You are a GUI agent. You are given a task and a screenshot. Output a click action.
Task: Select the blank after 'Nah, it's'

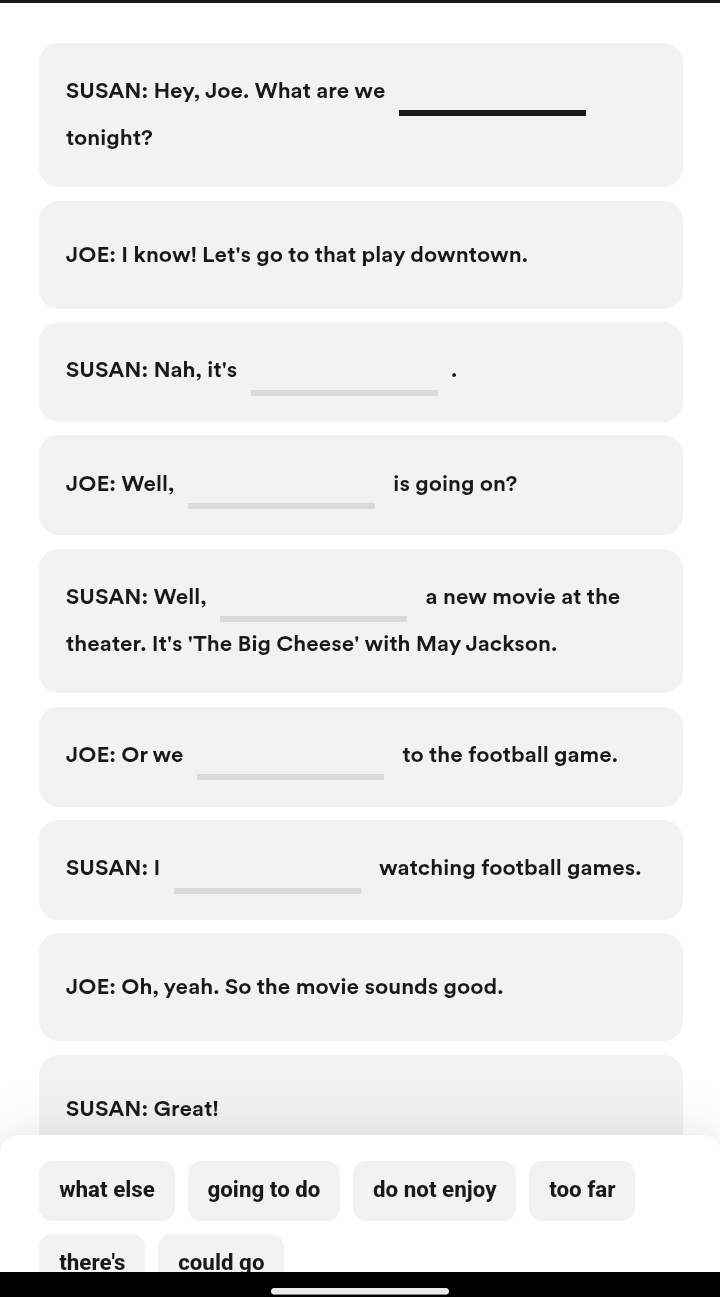(x=344, y=375)
